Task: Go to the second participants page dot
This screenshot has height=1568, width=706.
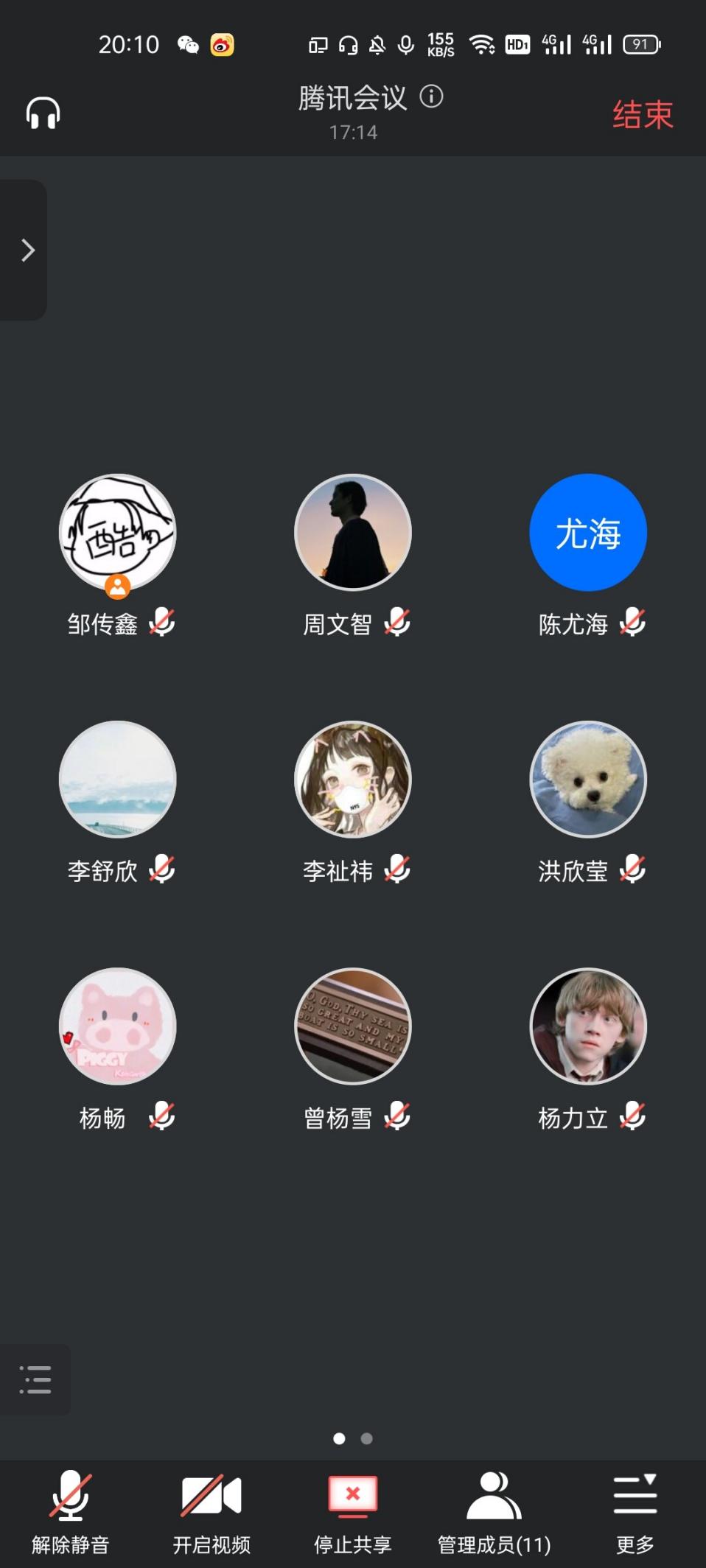Action: (x=367, y=1438)
